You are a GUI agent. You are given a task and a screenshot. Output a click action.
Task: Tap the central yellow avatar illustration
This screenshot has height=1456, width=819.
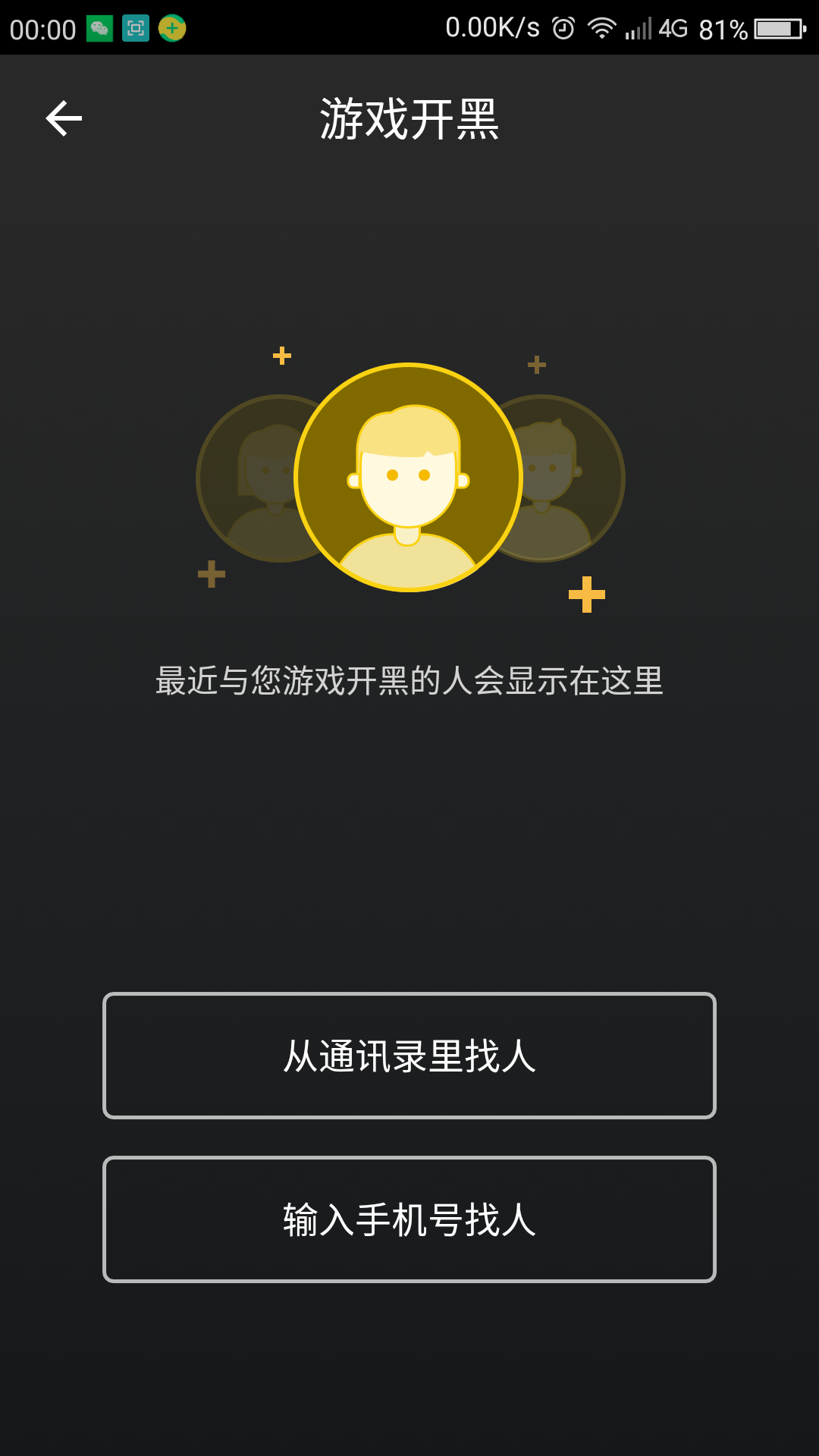pyautogui.click(x=409, y=478)
